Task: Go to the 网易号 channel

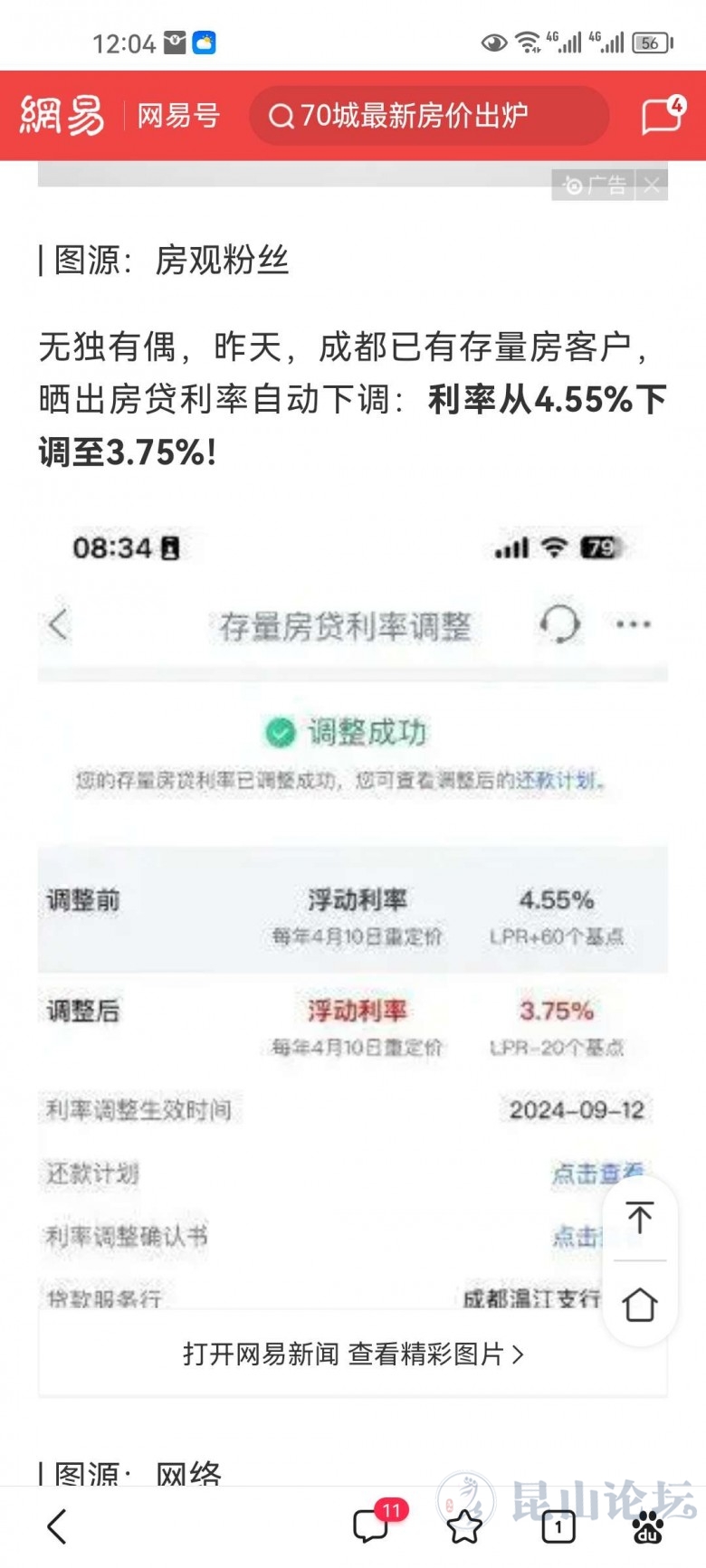Action: (178, 116)
